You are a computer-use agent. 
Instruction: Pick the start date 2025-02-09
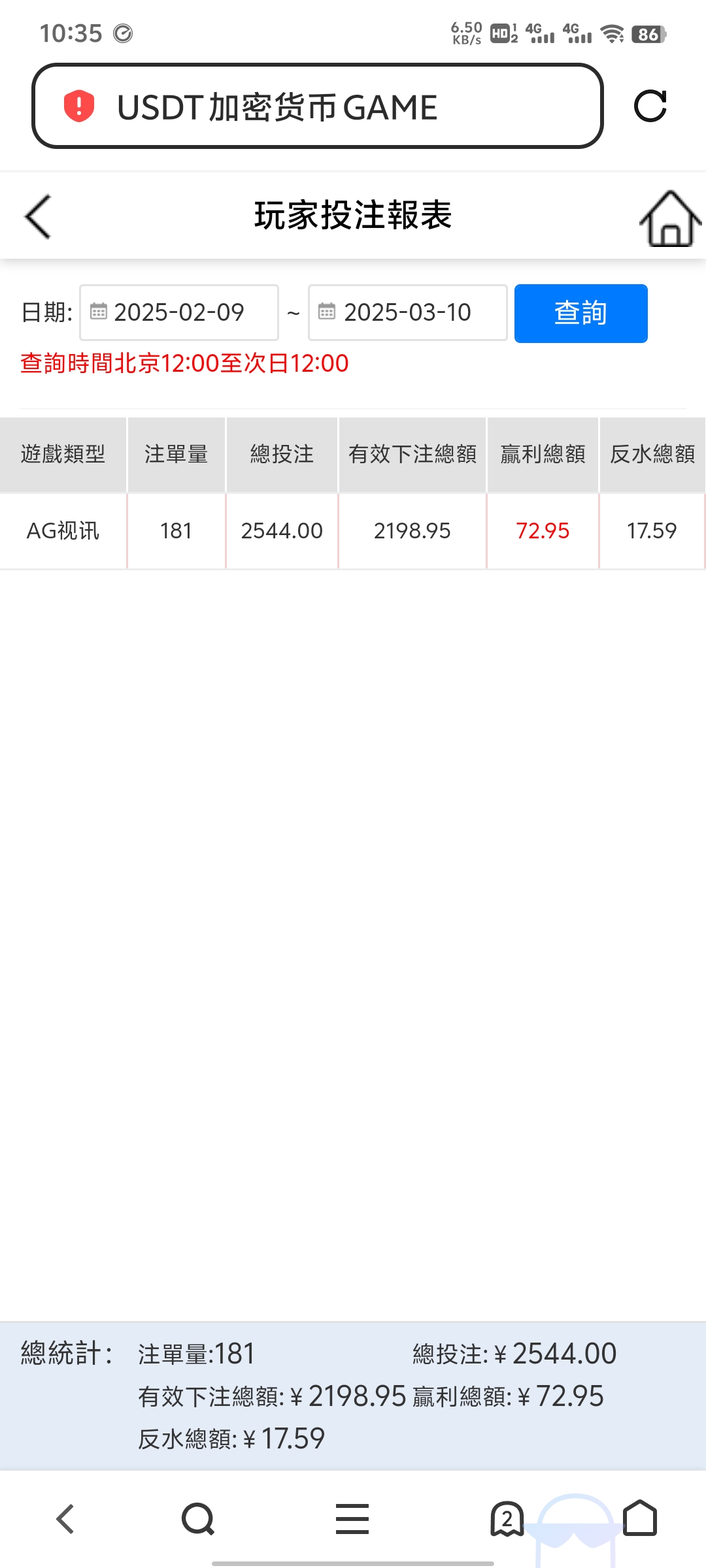click(x=179, y=312)
